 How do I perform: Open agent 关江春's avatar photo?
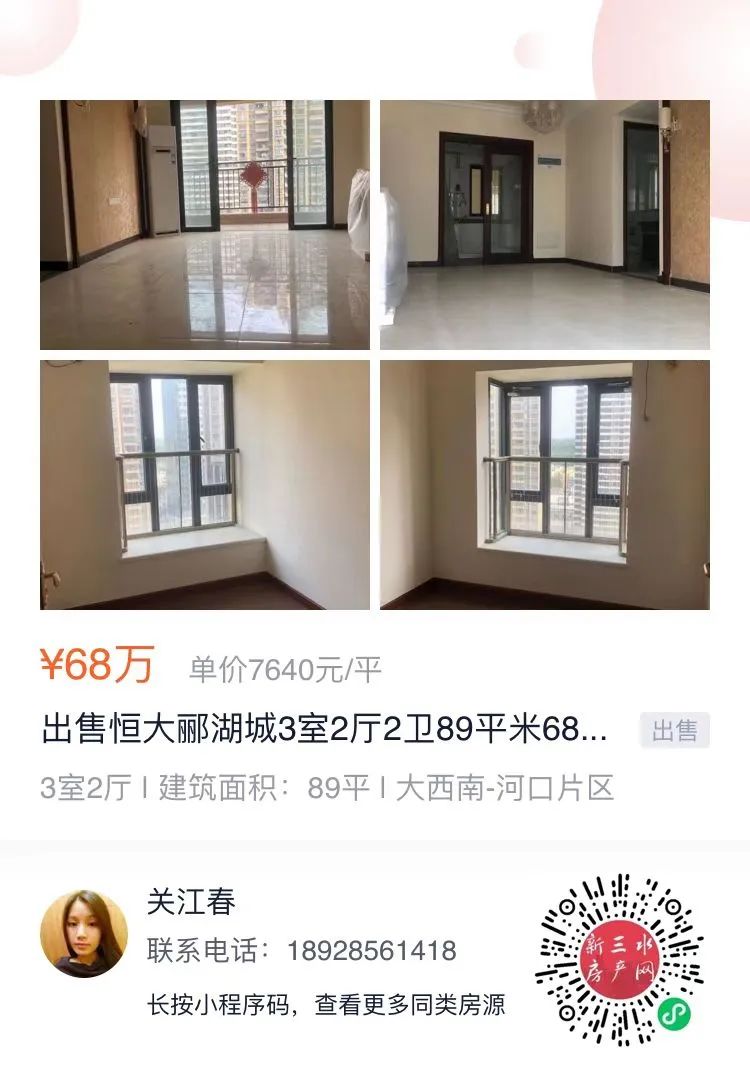point(84,932)
